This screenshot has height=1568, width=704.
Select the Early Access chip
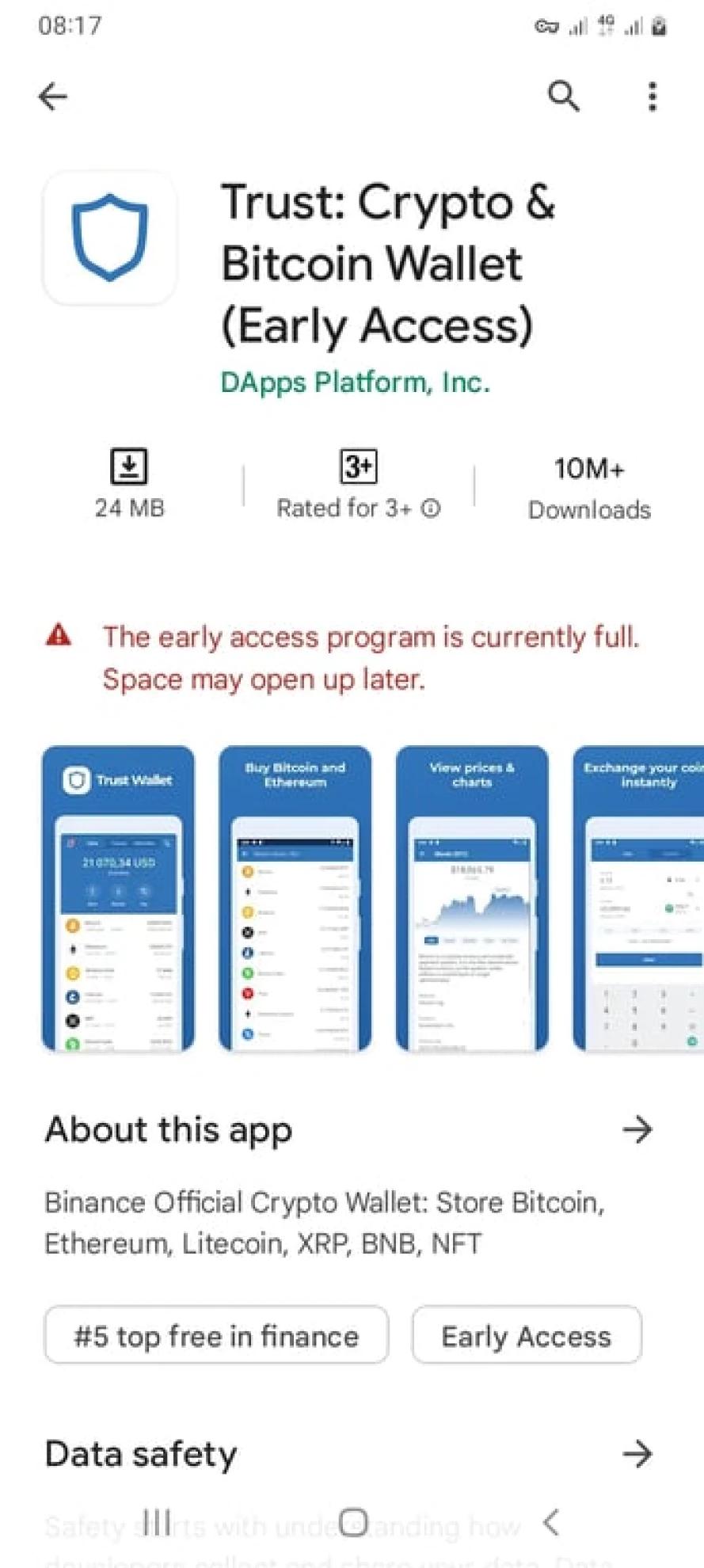pos(526,1336)
